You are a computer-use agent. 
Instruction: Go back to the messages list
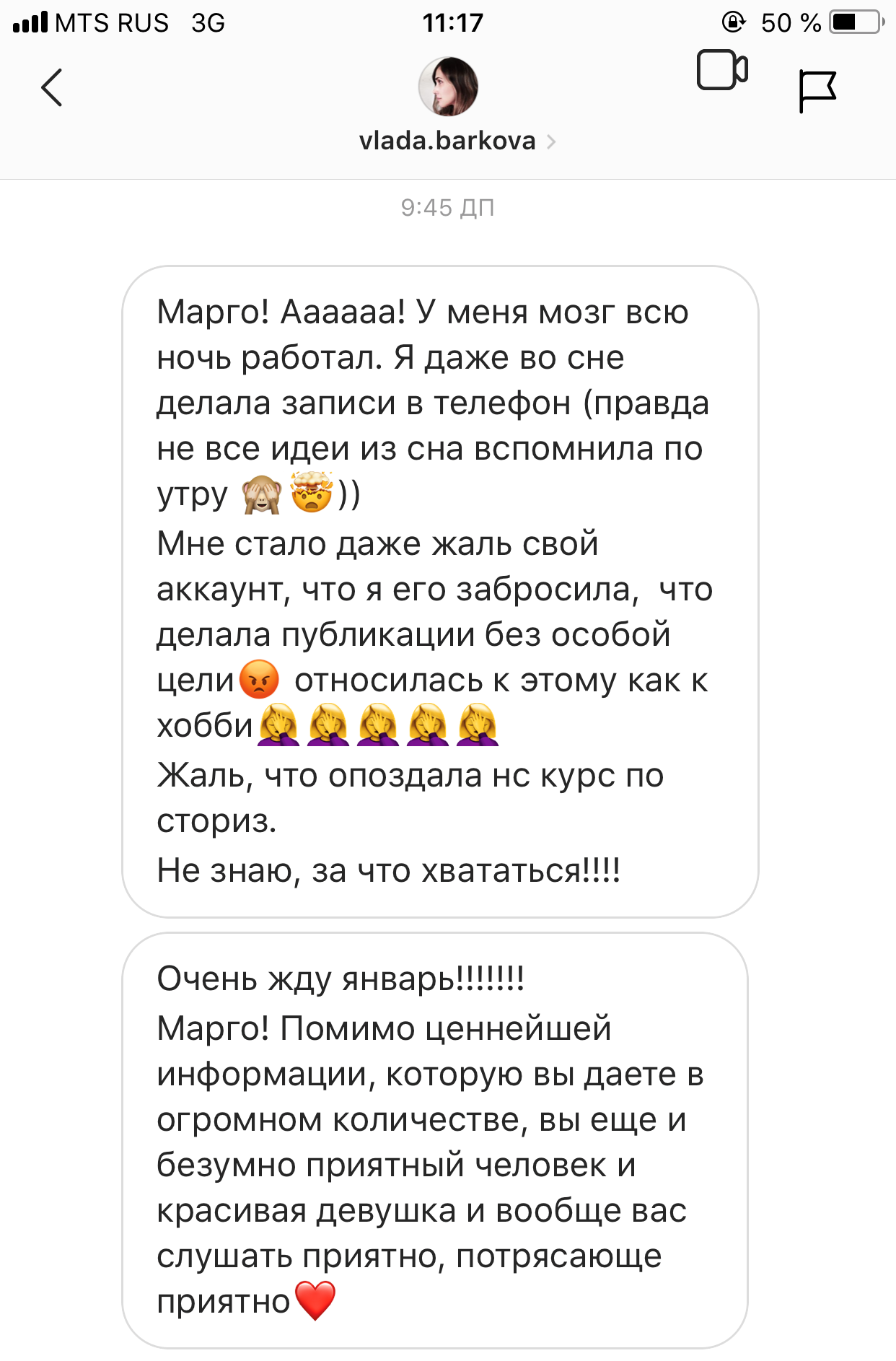click(52, 88)
